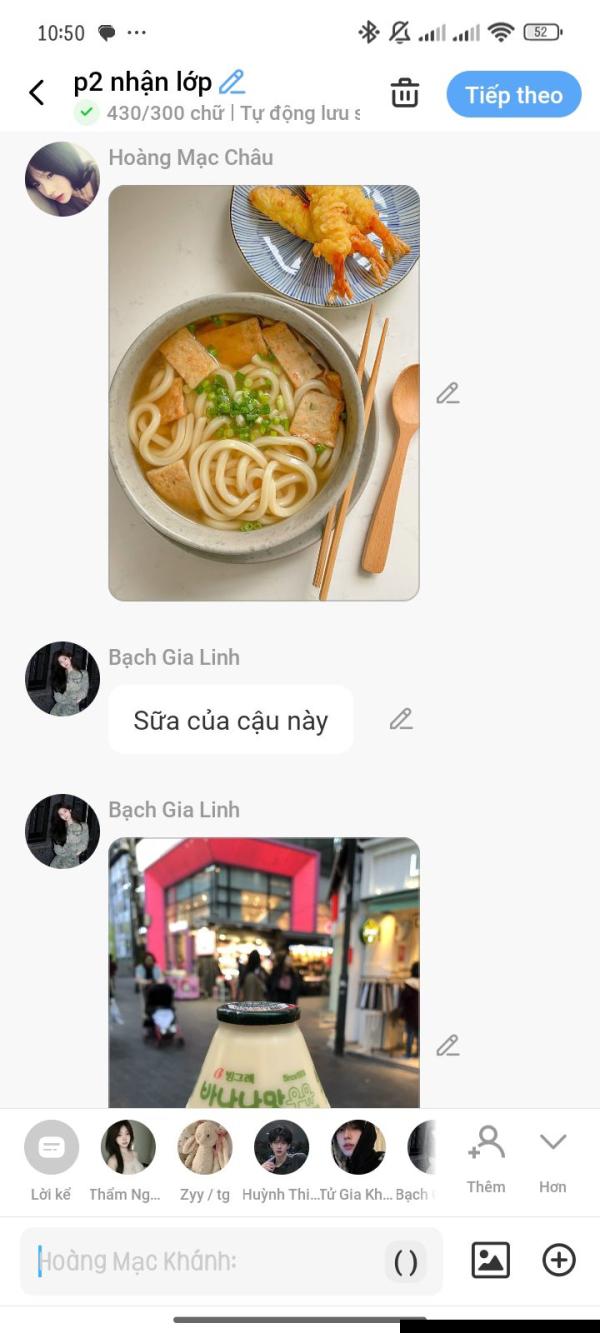The image size is (600, 1333).
Task: Choose the character Thẩm Ng…
Action: pyautogui.click(x=128, y=1148)
